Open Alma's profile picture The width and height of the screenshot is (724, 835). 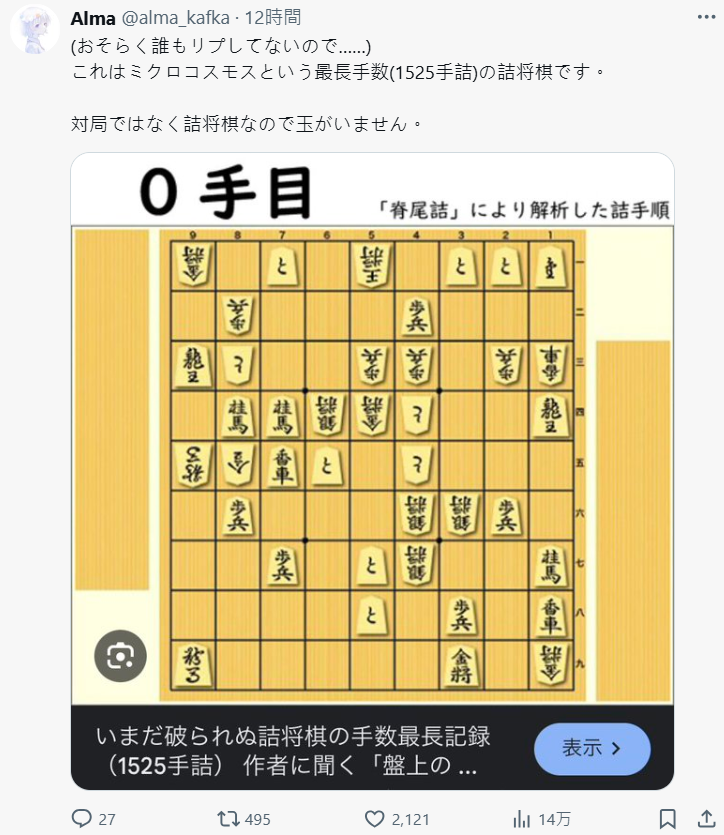coord(34,28)
